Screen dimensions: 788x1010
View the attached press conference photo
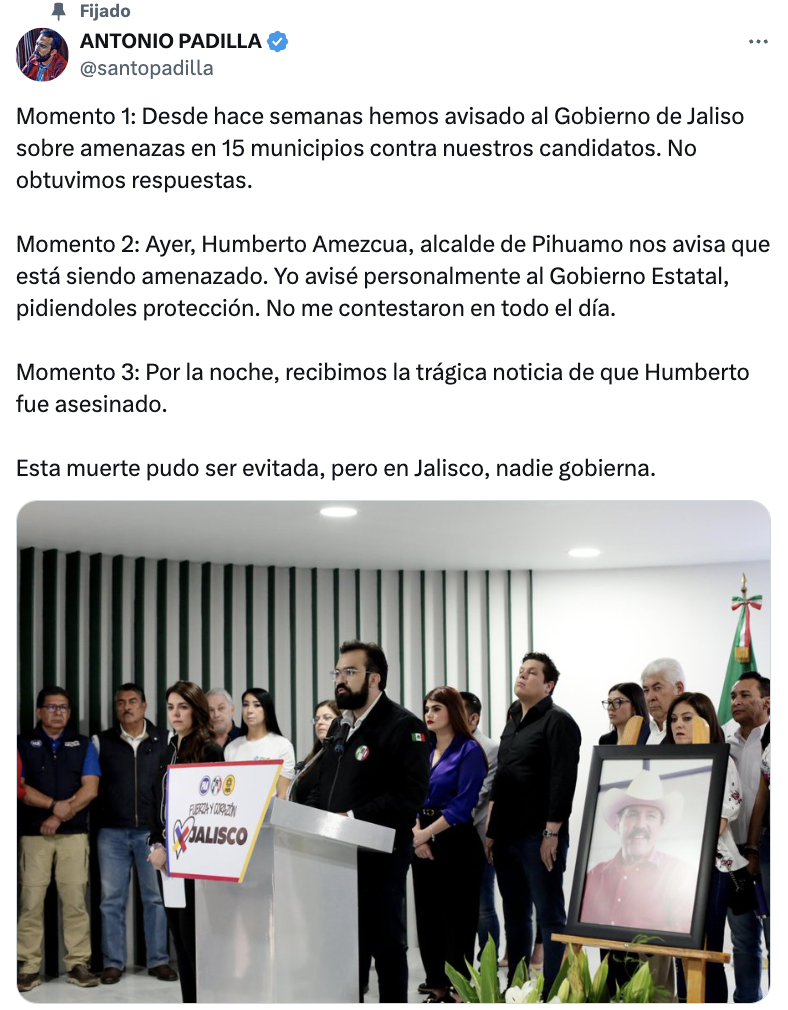(393, 750)
